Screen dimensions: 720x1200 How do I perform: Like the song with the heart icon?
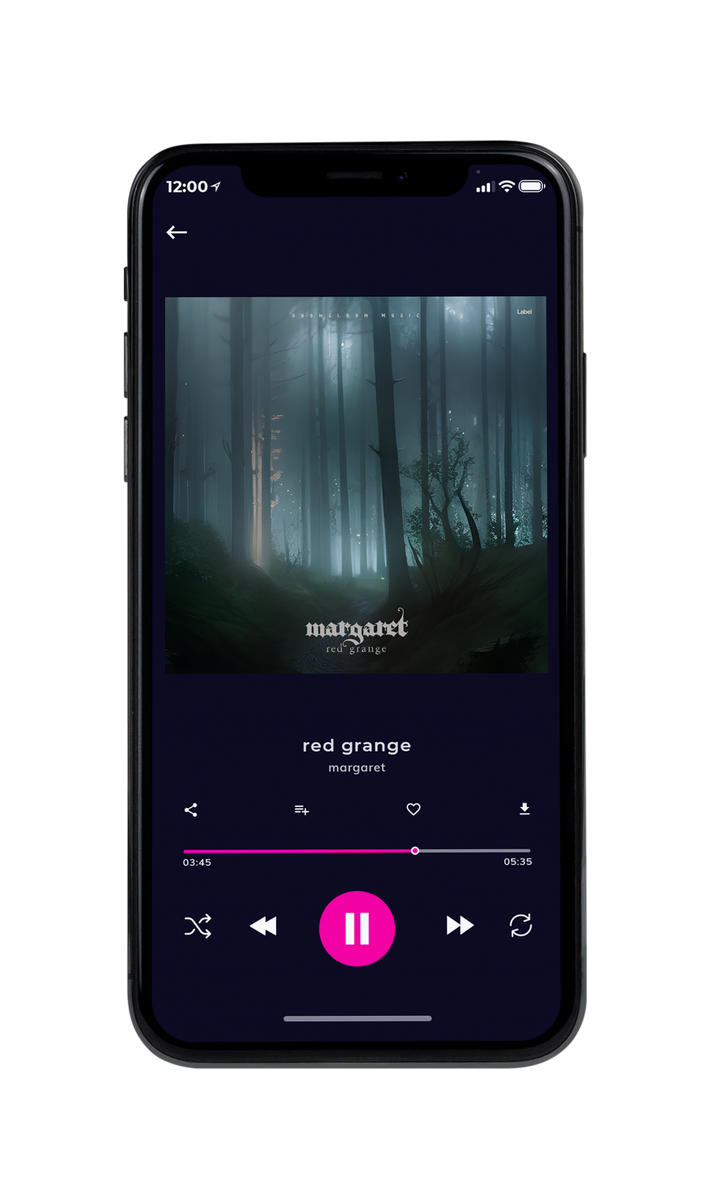[x=413, y=810]
